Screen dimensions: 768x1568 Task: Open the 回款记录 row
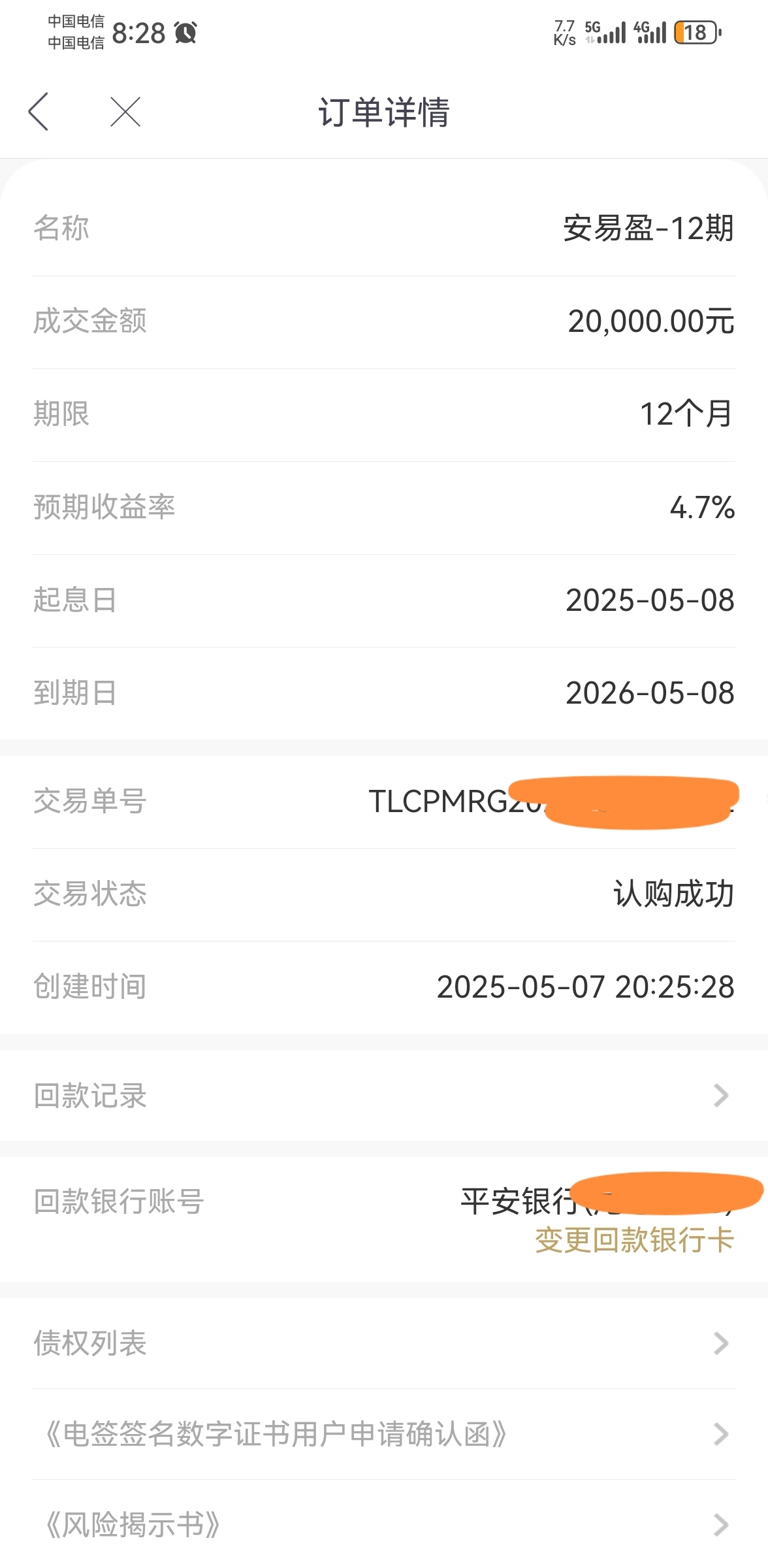click(384, 1096)
